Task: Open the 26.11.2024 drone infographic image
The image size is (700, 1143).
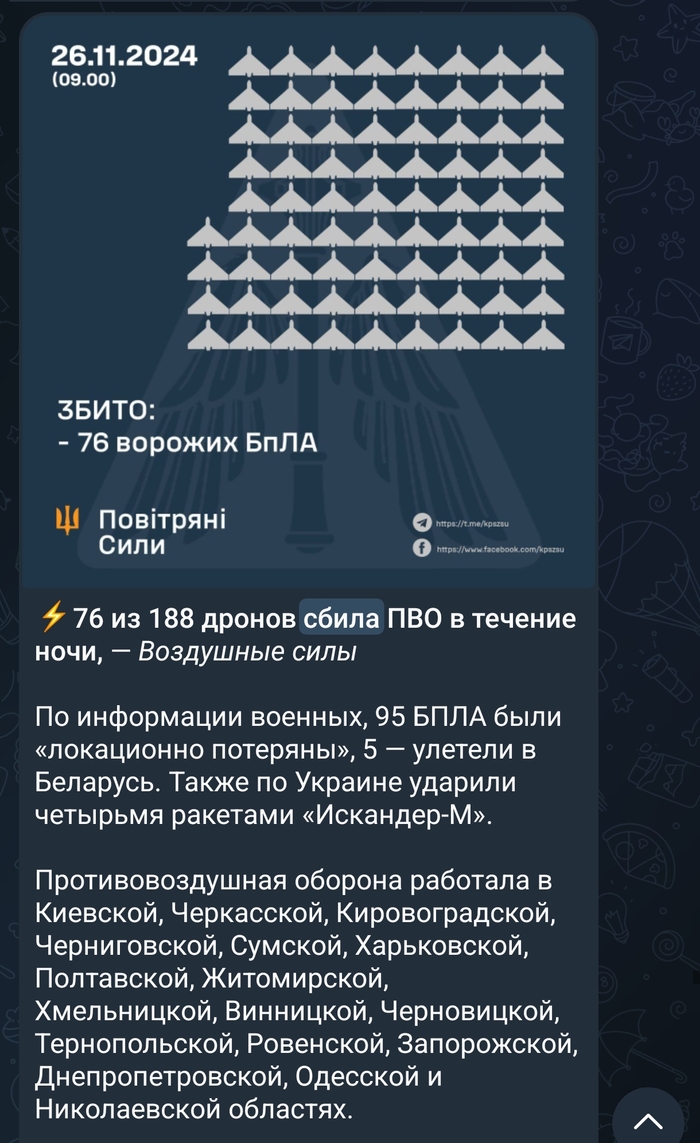Action: pos(308,300)
